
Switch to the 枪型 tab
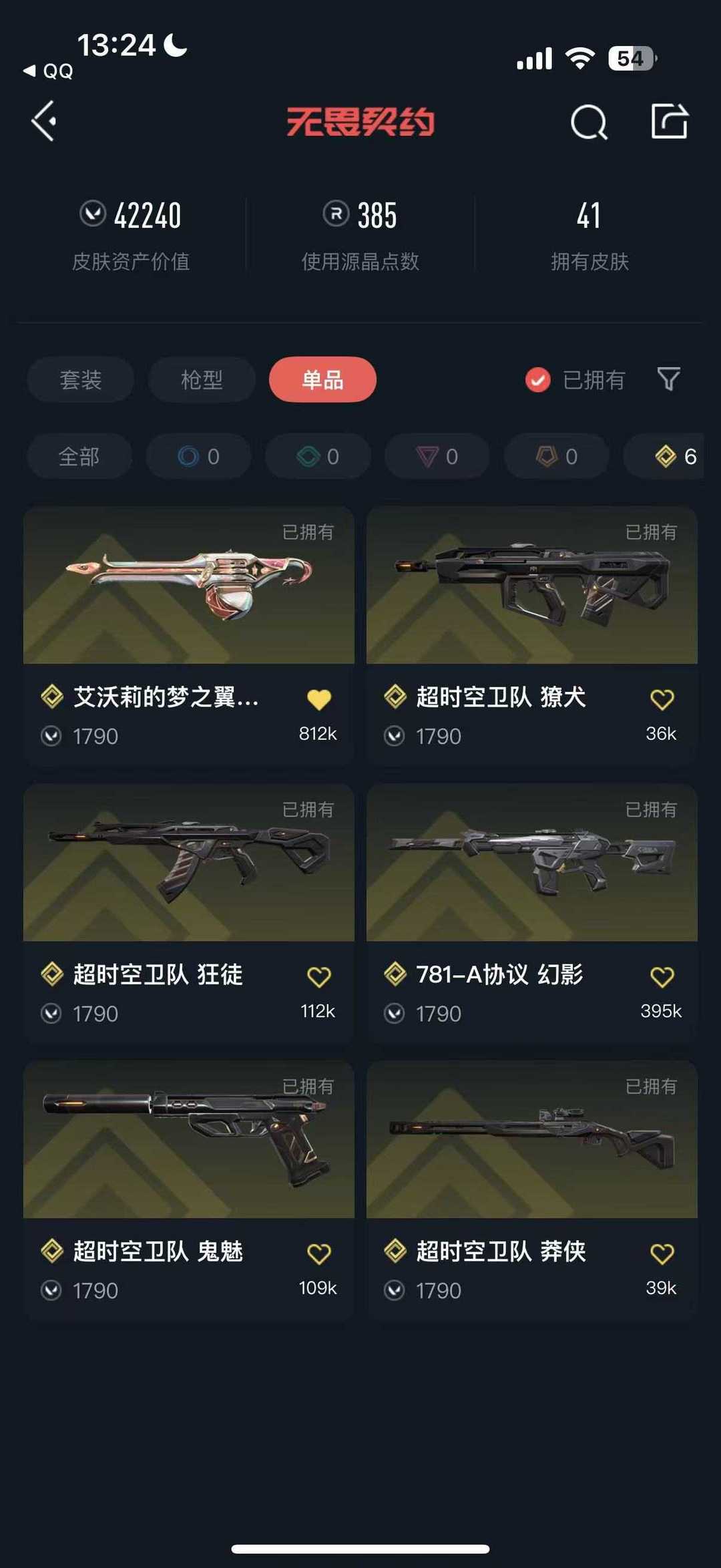click(202, 379)
